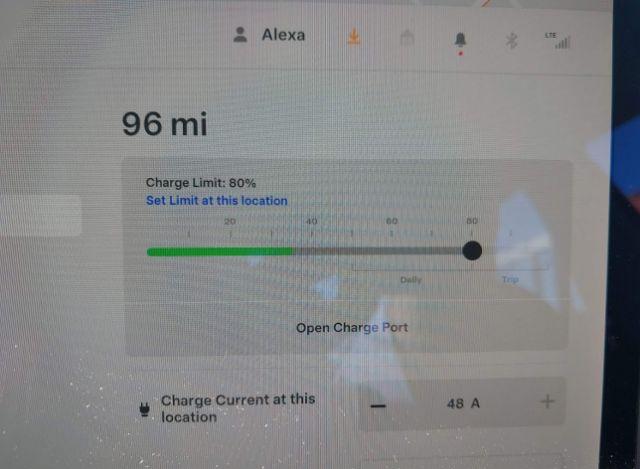Increase charge current with plus button
Viewport: 640px width, 469px height.
547,402
